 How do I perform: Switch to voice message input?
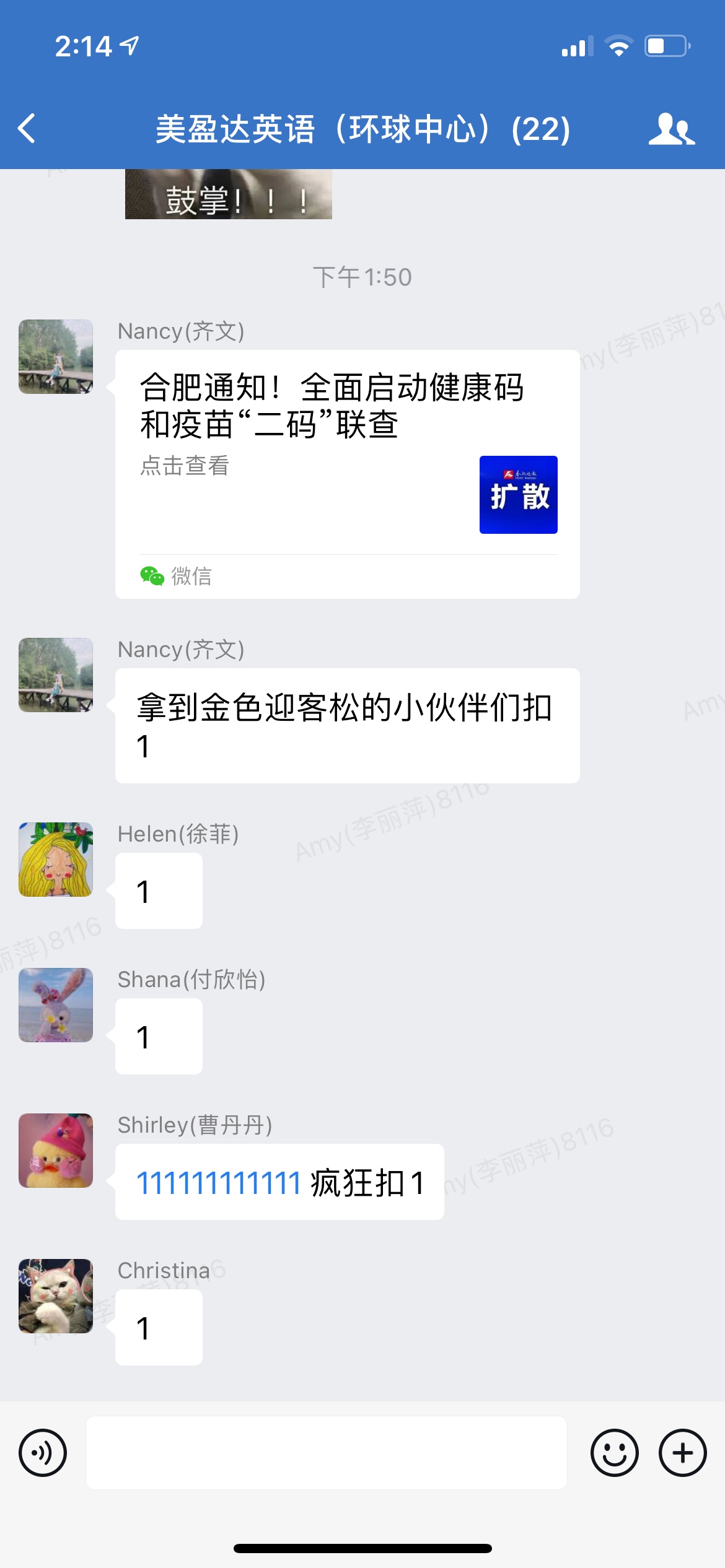pyautogui.click(x=43, y=1453)
